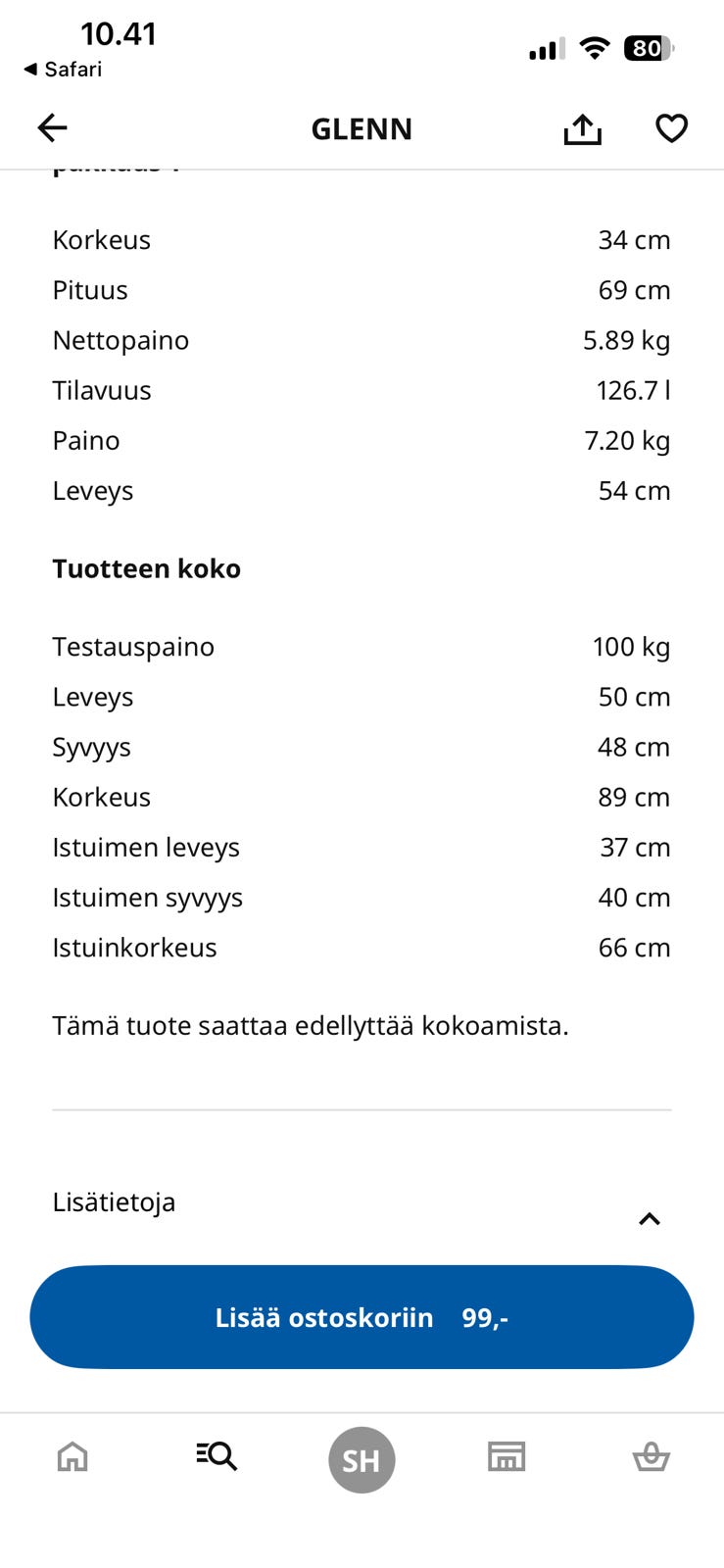
Task: Select the Testauspaino 100 kg row
Action: click(x=362, y=647)
